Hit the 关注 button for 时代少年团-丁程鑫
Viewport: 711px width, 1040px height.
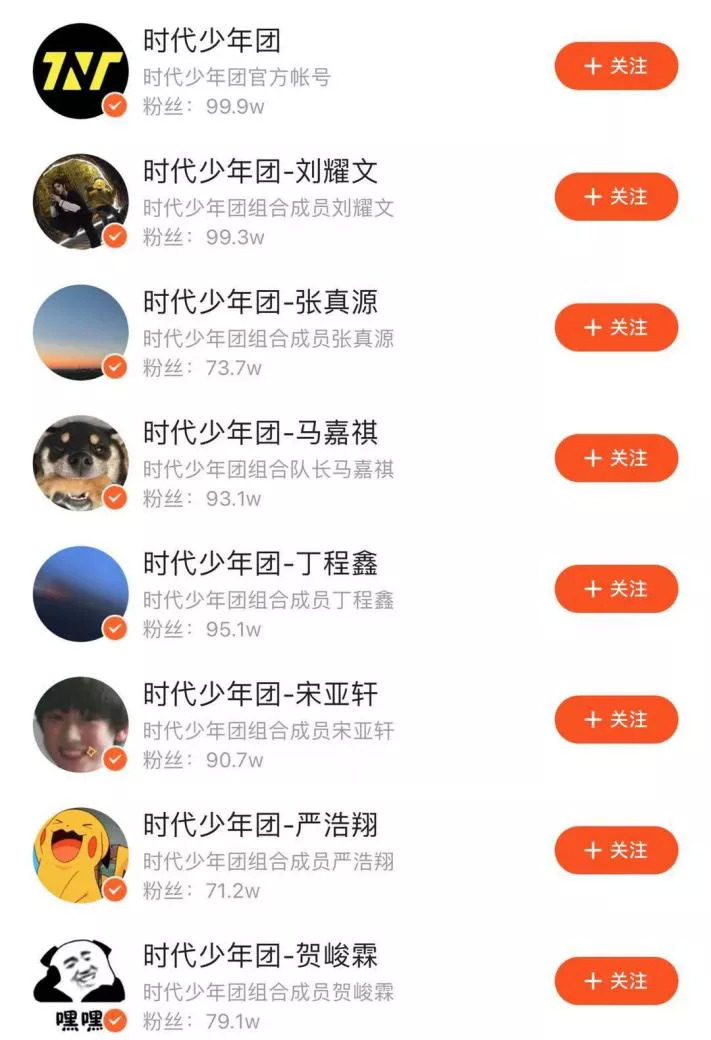tap(616, 589)
